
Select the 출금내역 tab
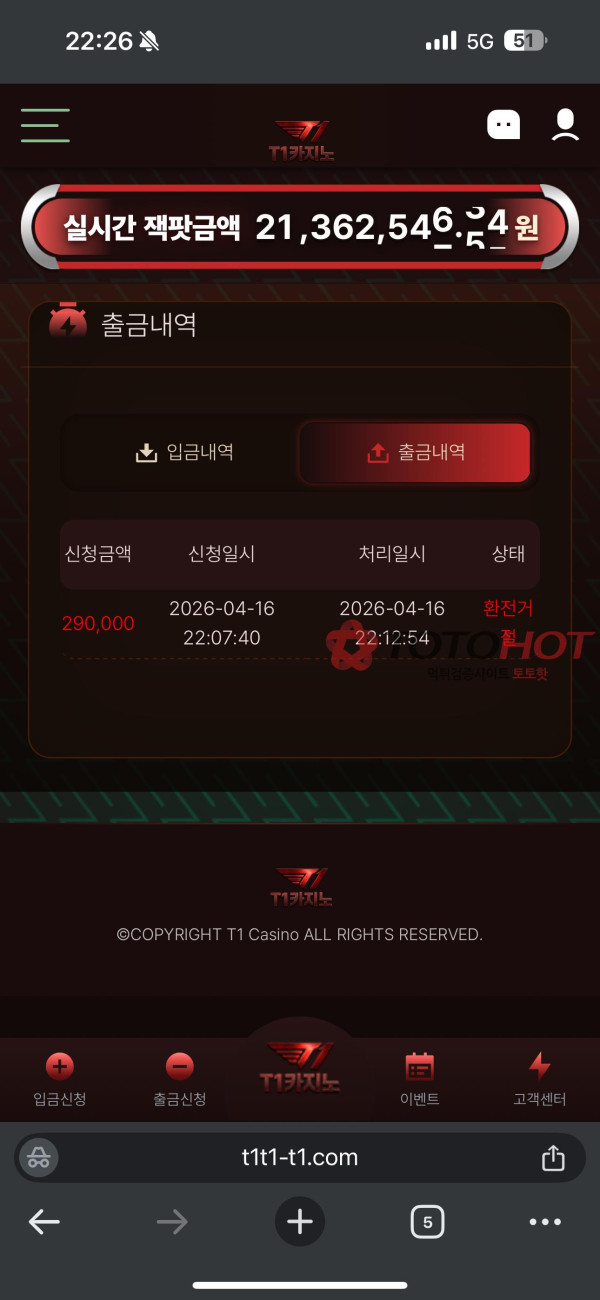415,453
